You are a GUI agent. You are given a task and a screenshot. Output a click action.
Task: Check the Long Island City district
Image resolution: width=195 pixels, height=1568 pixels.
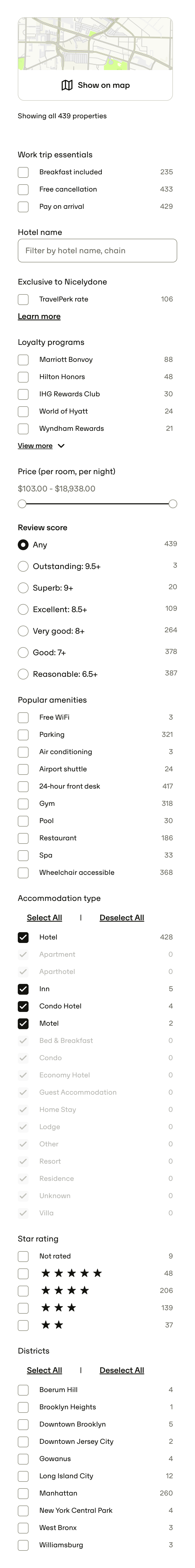(x=23, y=1476)
